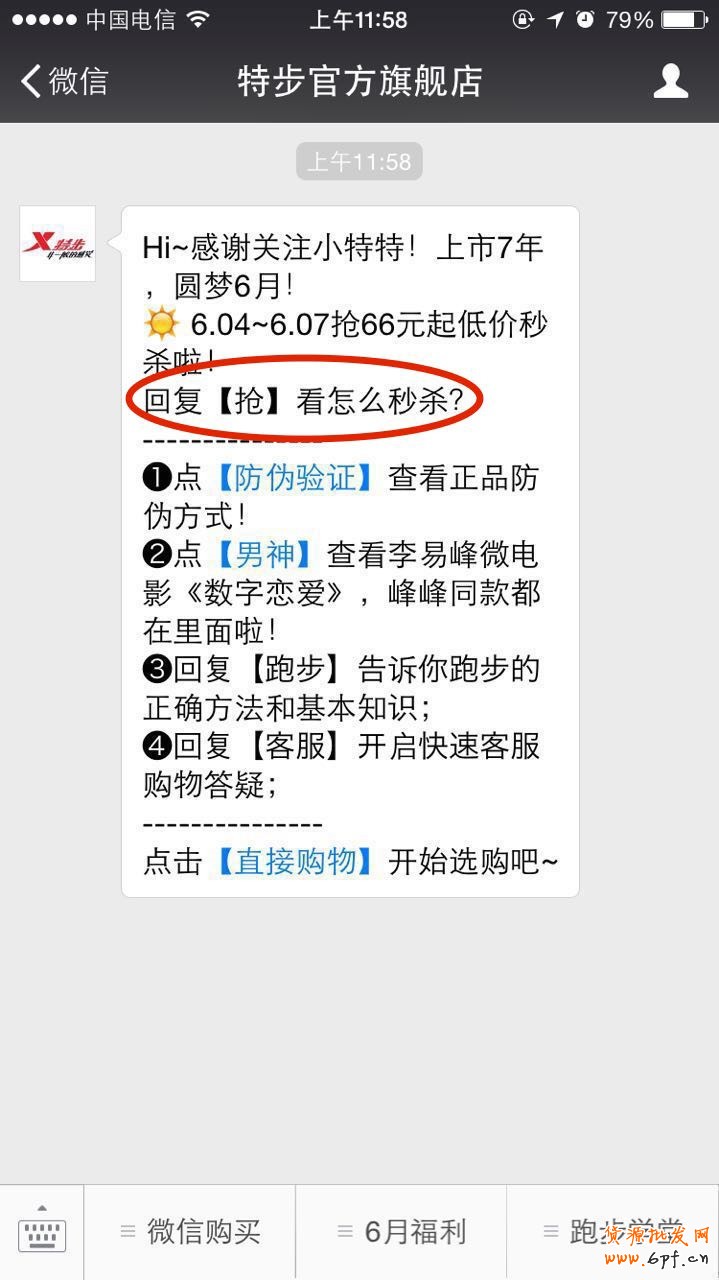719x1280 pixels.
Task: Tap the 【直接购物】 link
Action: click(296, 861)
